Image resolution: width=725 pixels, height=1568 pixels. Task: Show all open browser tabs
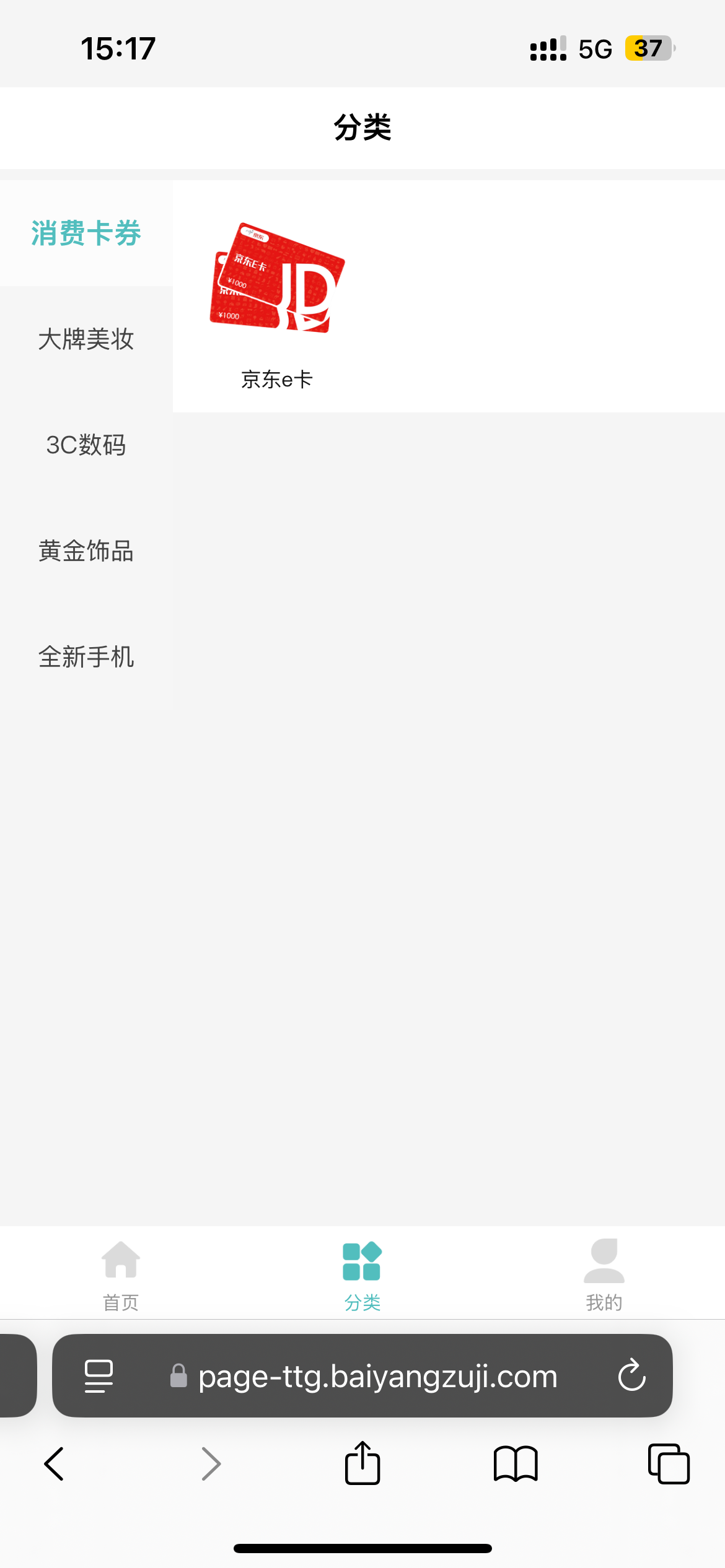tap(669, 1464)
